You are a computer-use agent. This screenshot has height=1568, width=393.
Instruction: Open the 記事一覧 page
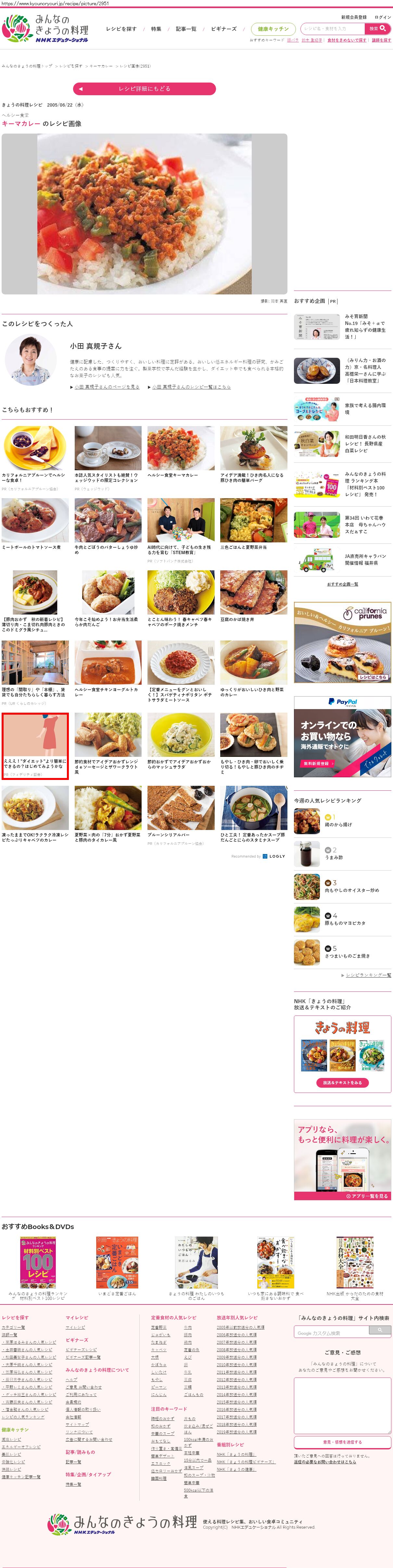[x=186, y=29]
